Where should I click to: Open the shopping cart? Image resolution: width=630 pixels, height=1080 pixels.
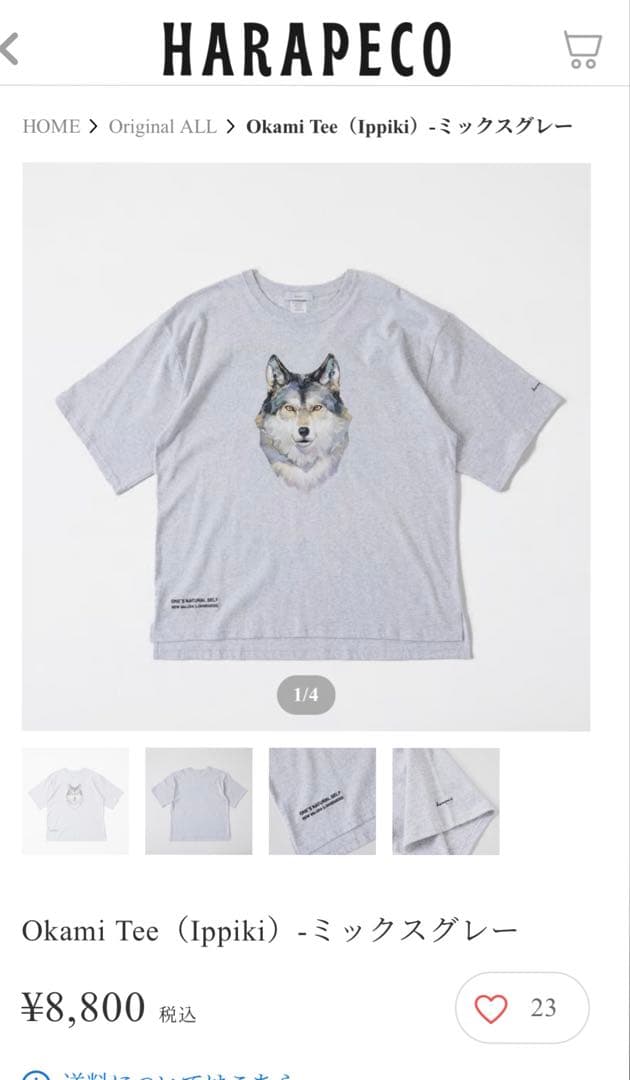pyautogui.click(x=582, y=49)
